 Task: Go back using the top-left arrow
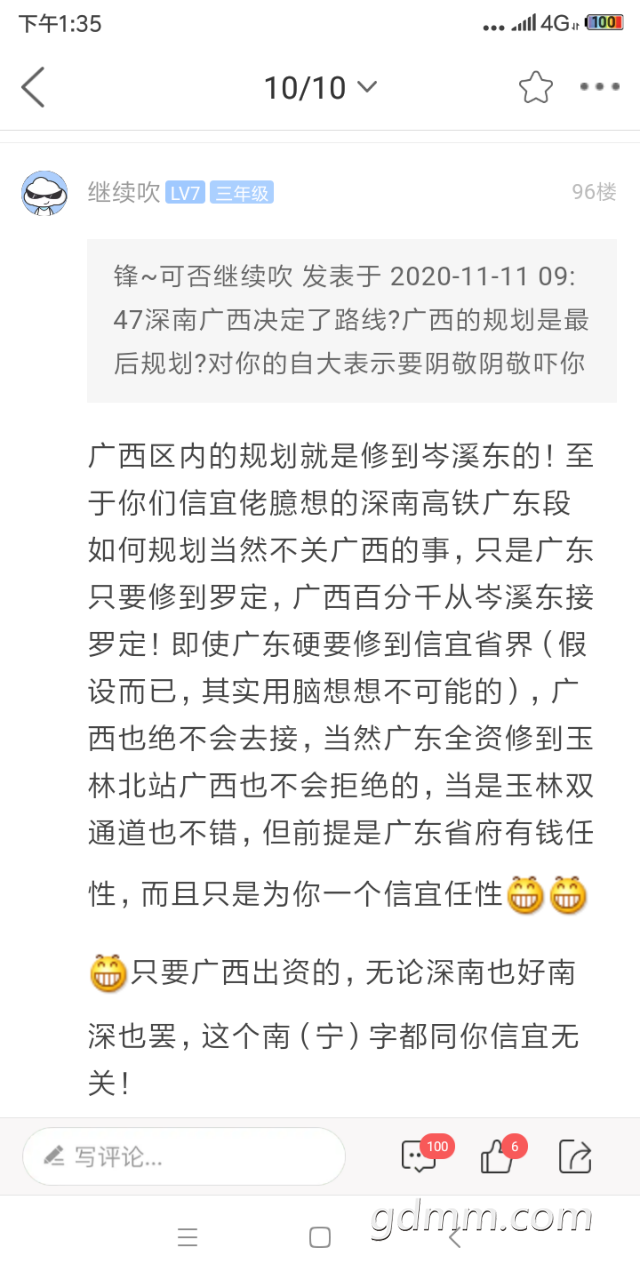[x=34, y=88]
